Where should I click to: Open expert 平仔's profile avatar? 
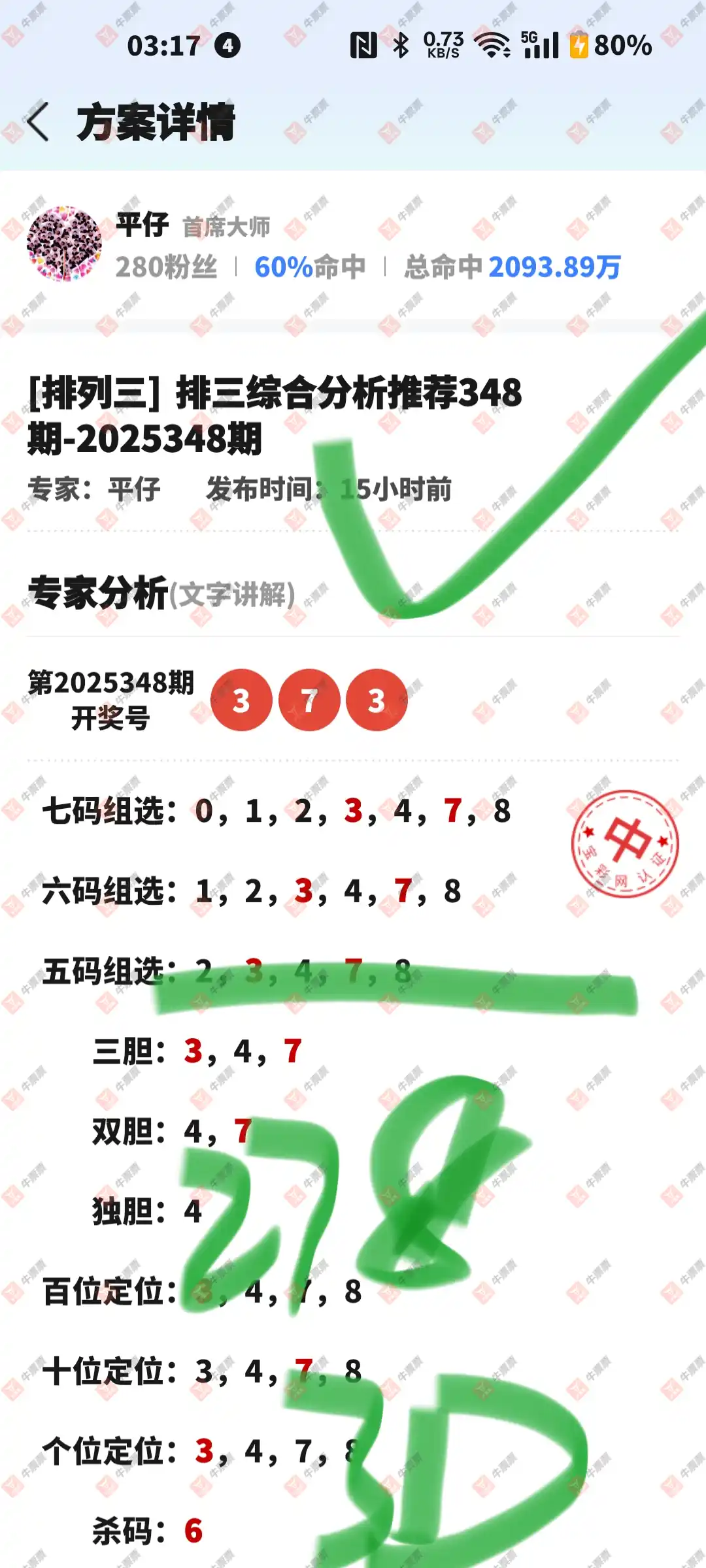64,244
